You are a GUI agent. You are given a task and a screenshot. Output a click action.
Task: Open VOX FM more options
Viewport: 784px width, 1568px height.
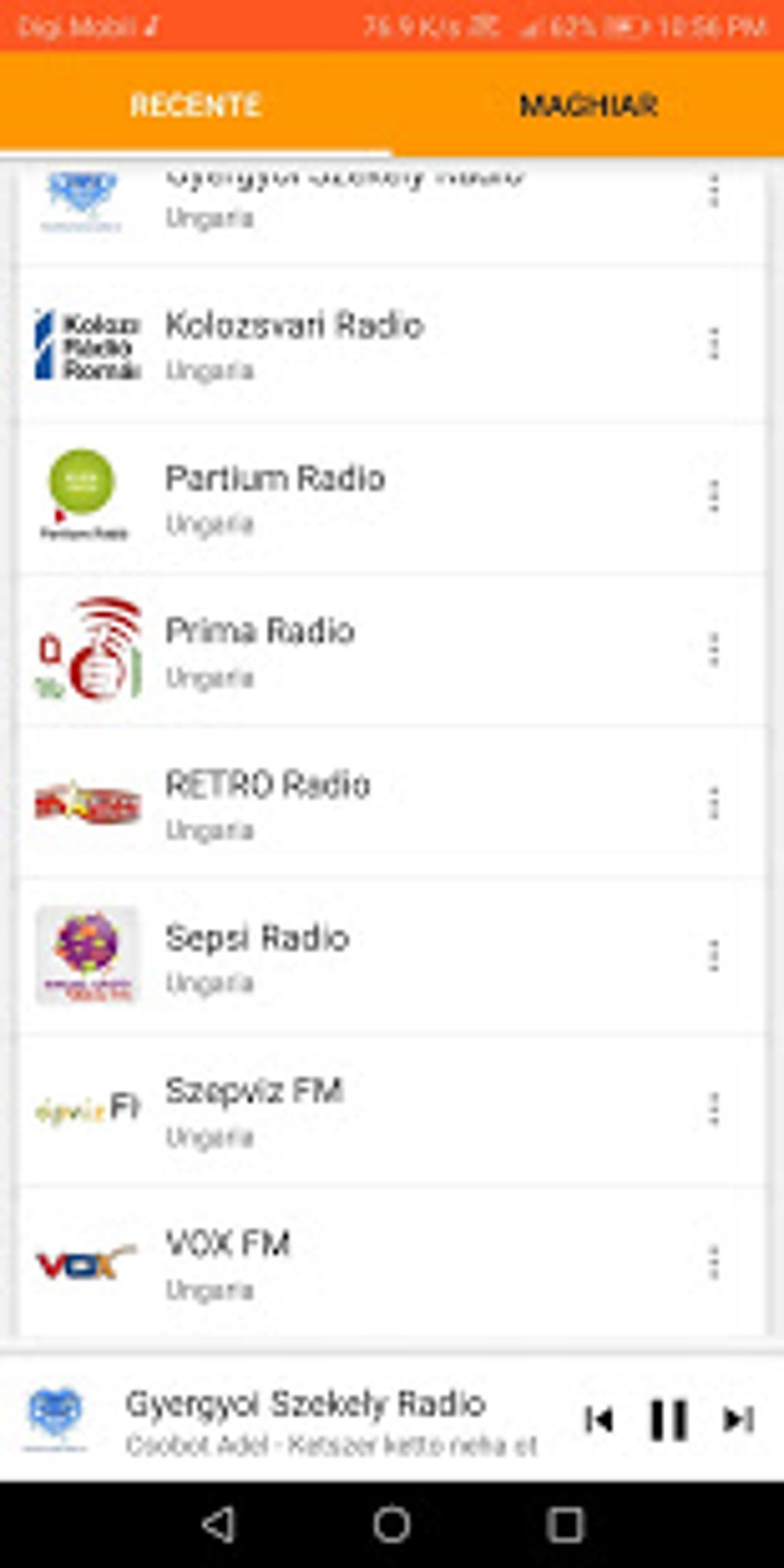tap(714, 1262)
